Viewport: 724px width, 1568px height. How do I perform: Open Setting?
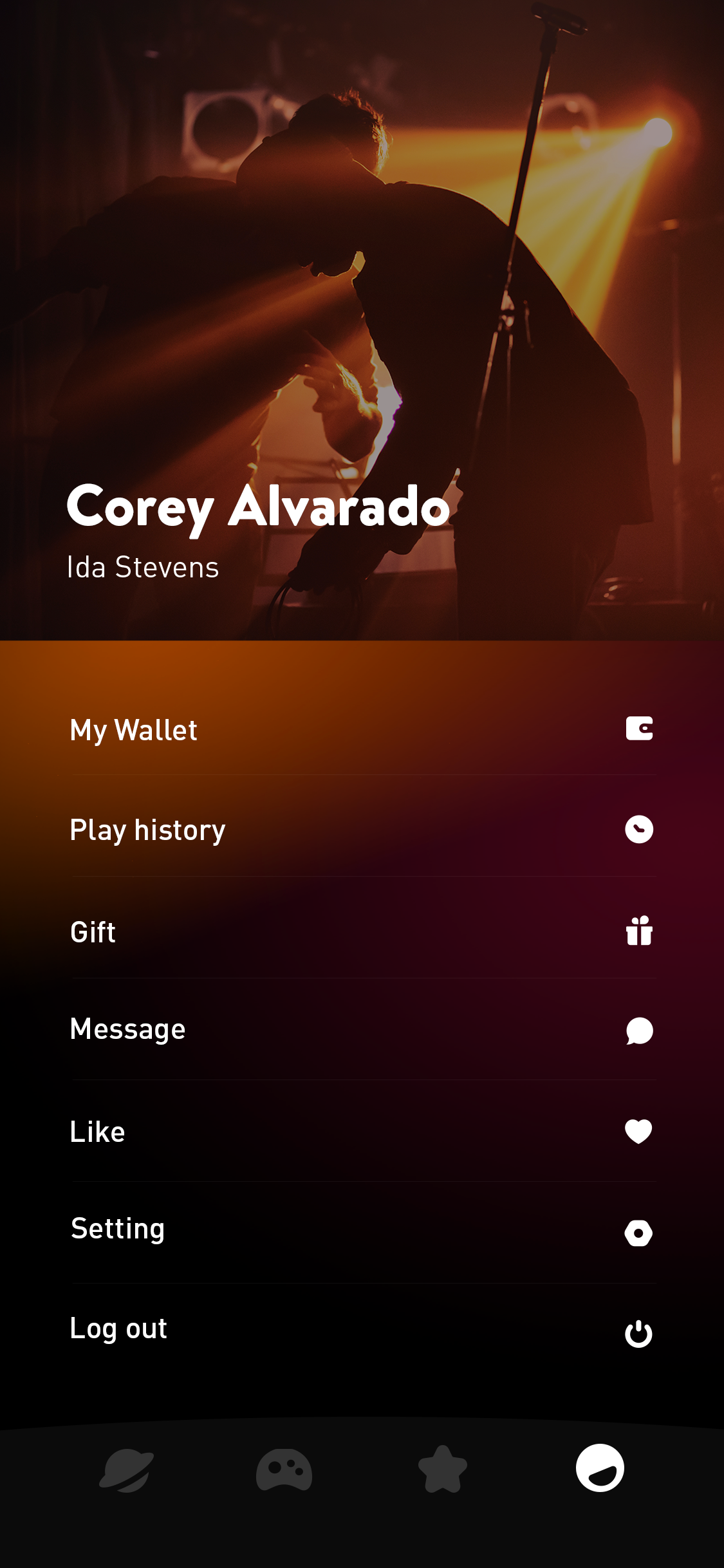point(362,1230)
